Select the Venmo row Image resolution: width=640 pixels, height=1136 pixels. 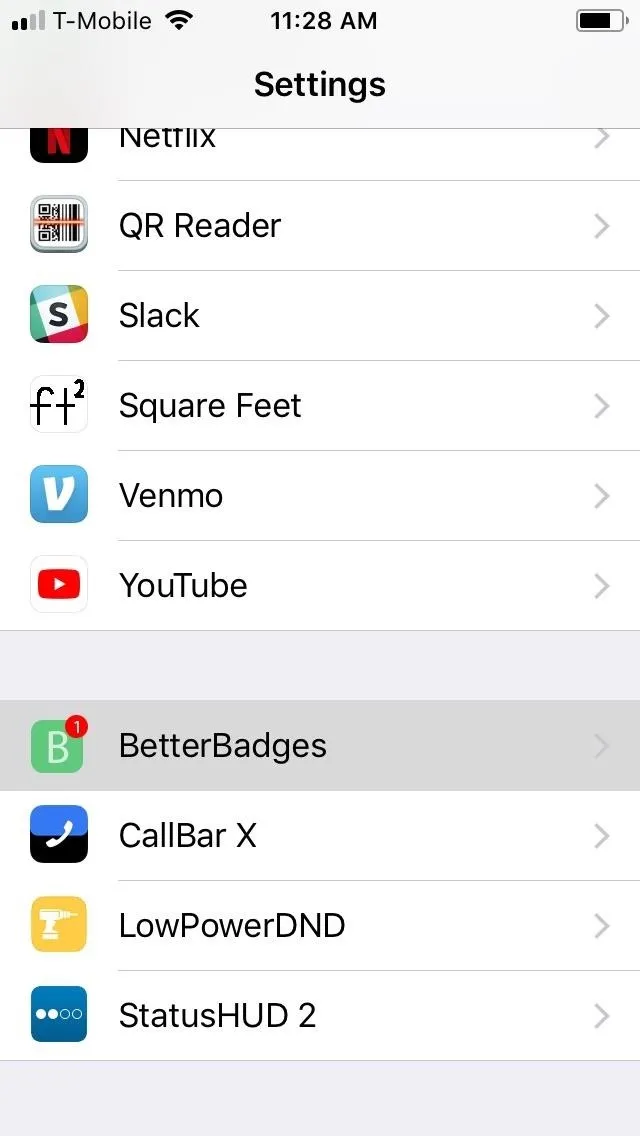320,496
